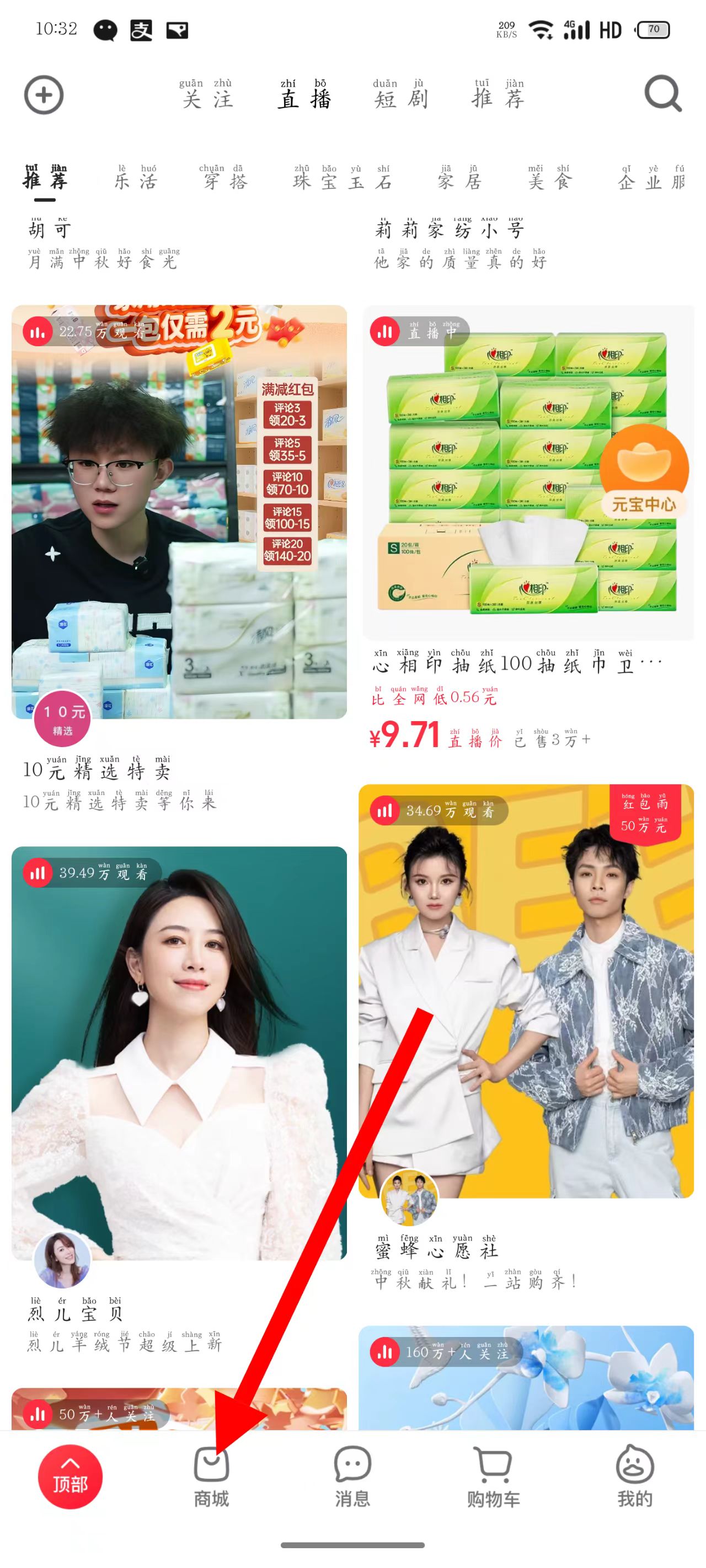Go to the 我的 tab

point(635,1477)
